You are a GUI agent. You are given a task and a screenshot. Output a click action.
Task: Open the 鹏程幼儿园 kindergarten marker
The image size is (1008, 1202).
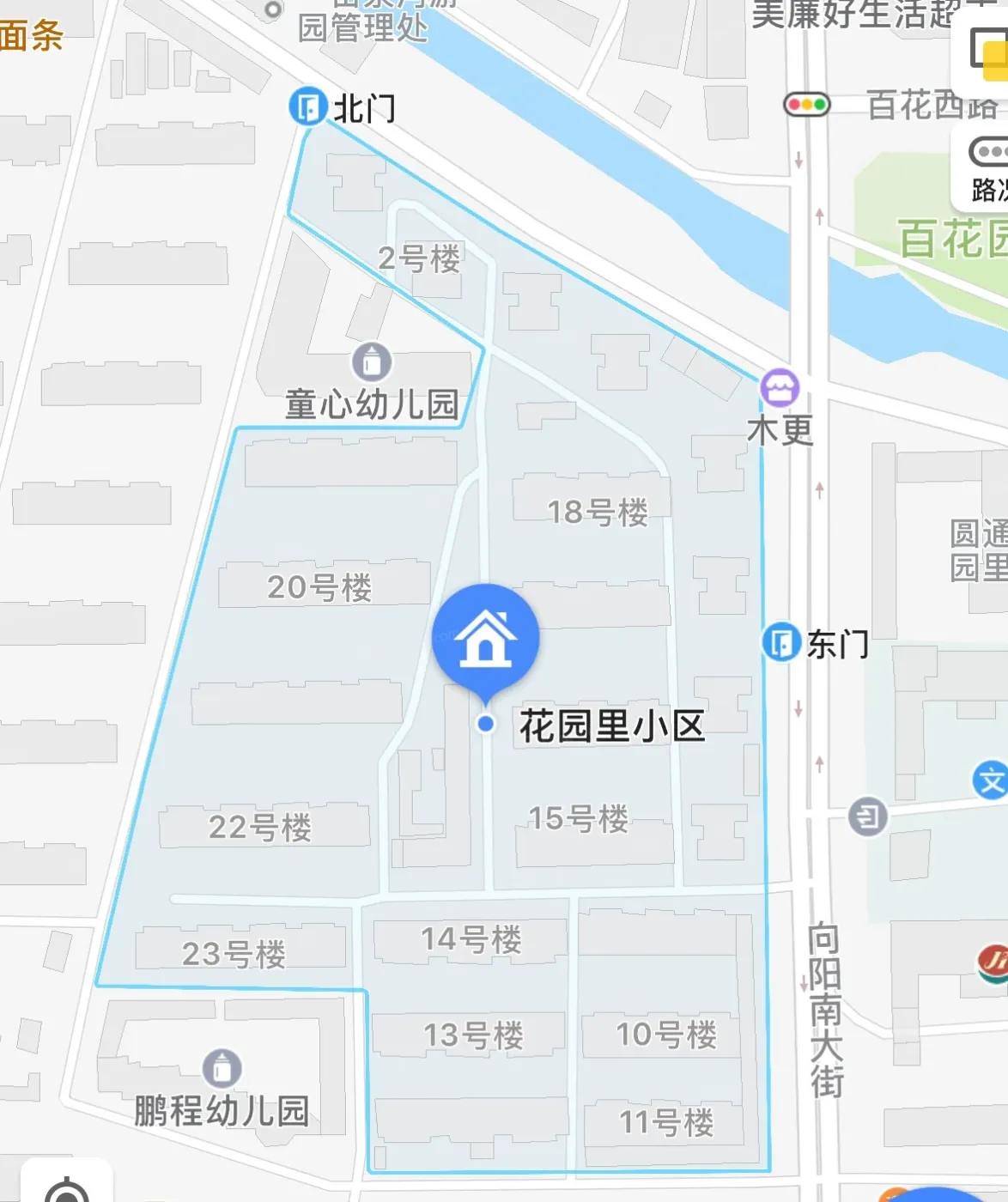pos(222,1069)
